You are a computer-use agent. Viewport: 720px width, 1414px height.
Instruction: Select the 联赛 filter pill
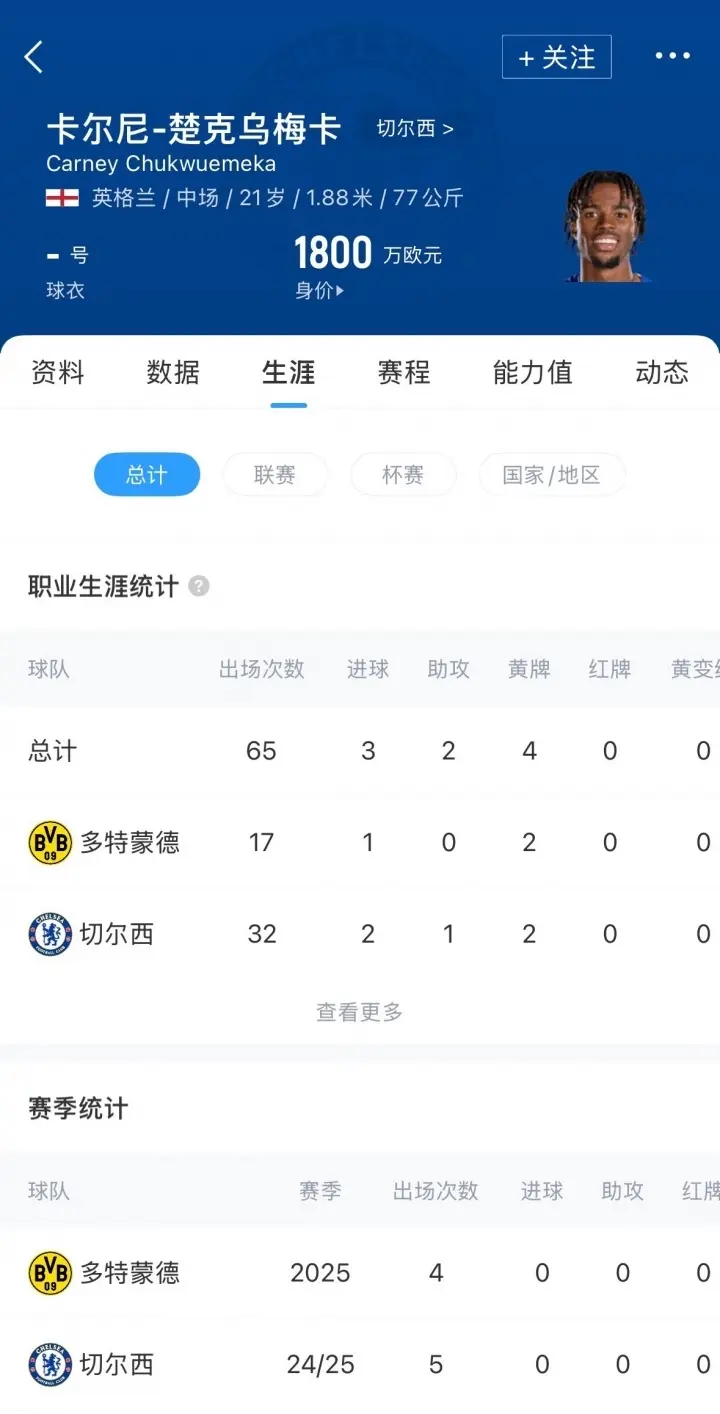(275, 475)
